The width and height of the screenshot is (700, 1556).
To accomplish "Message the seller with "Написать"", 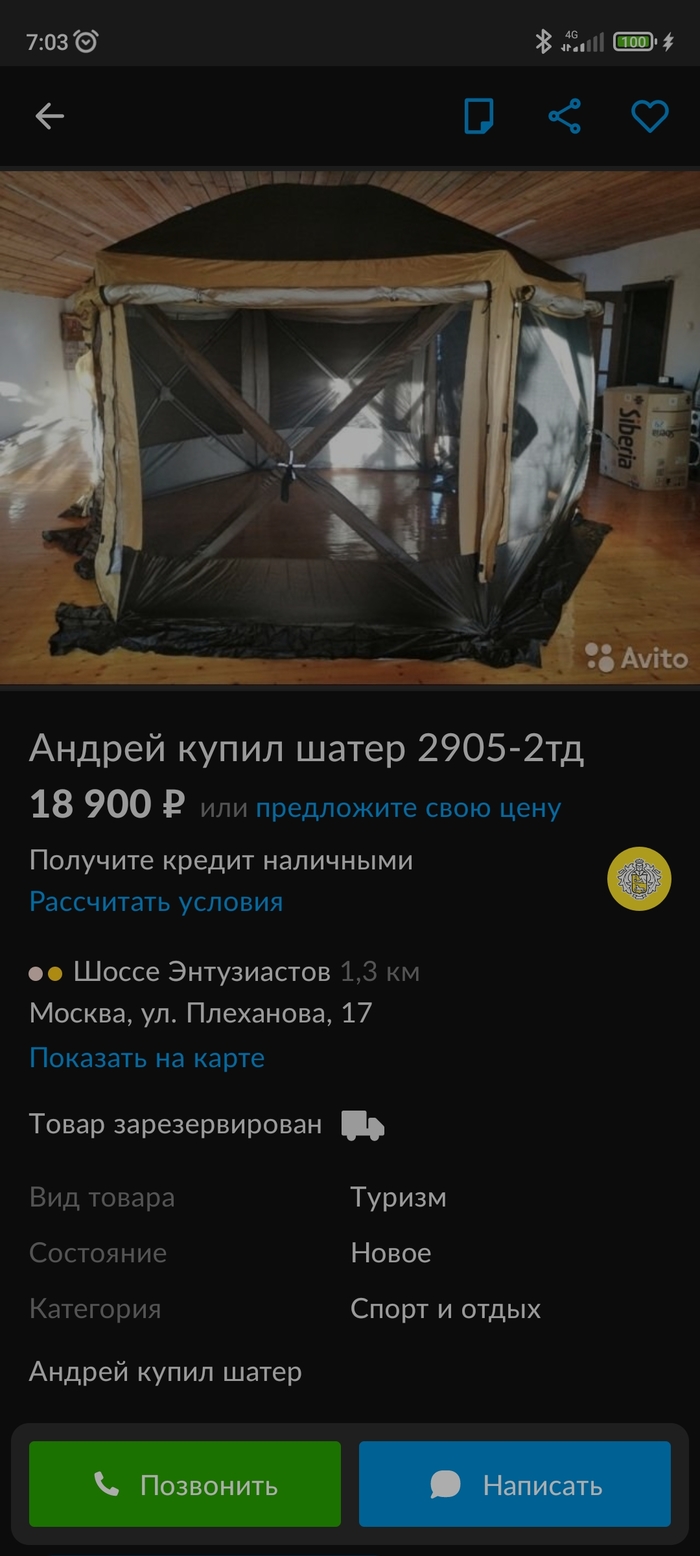I will [x=515, y=1485].
